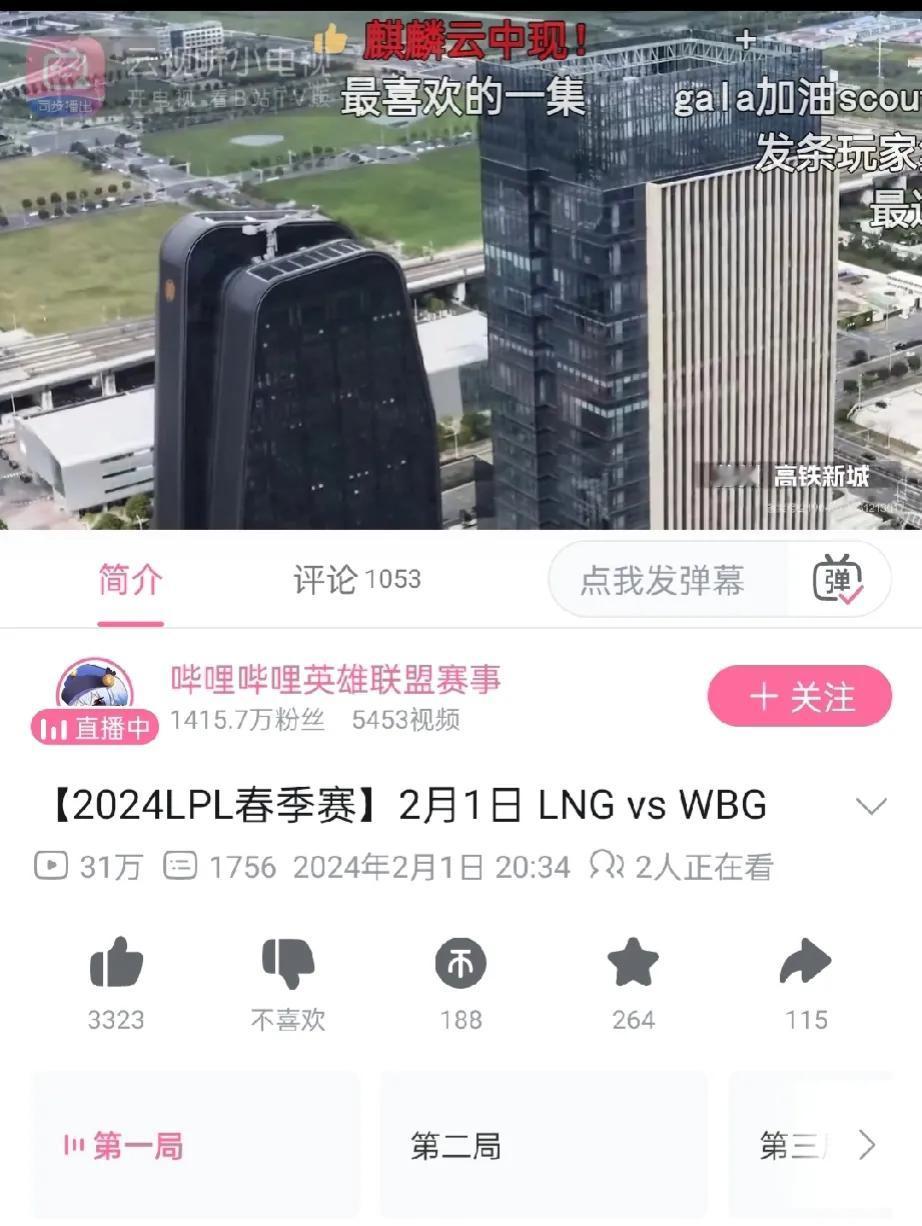Viewport: 922px width, 1226px height.
Task: Expand the video title description chevron
Action: pyautogui.click(x=872, y=806)
